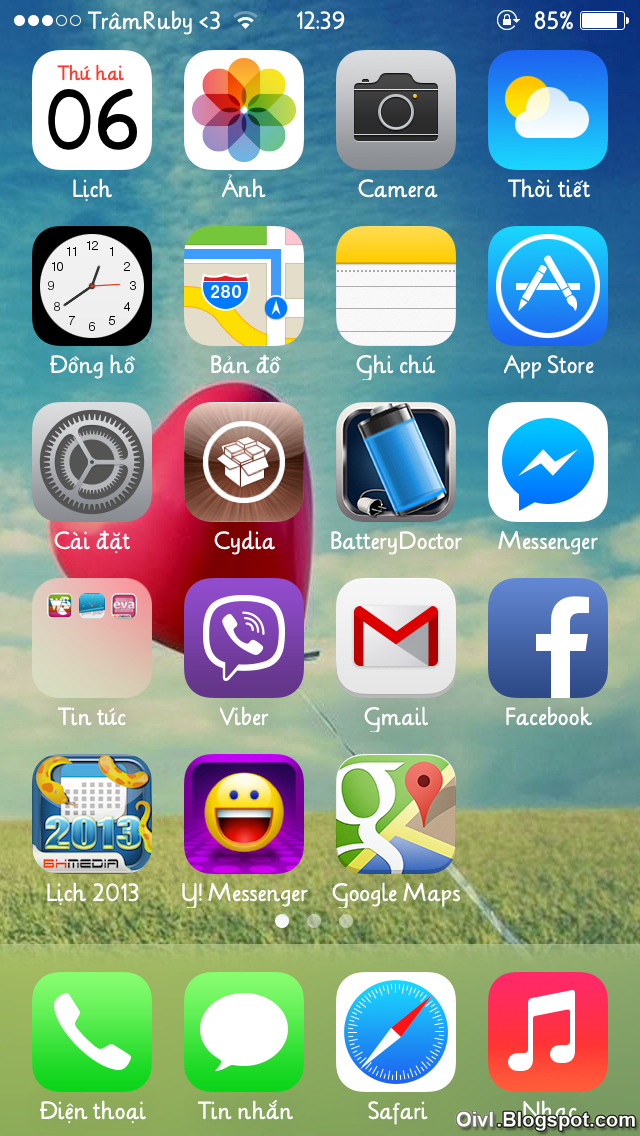Open the Ghi chú notes app
Screen dimensions: 640x1136
pos(396,286)
